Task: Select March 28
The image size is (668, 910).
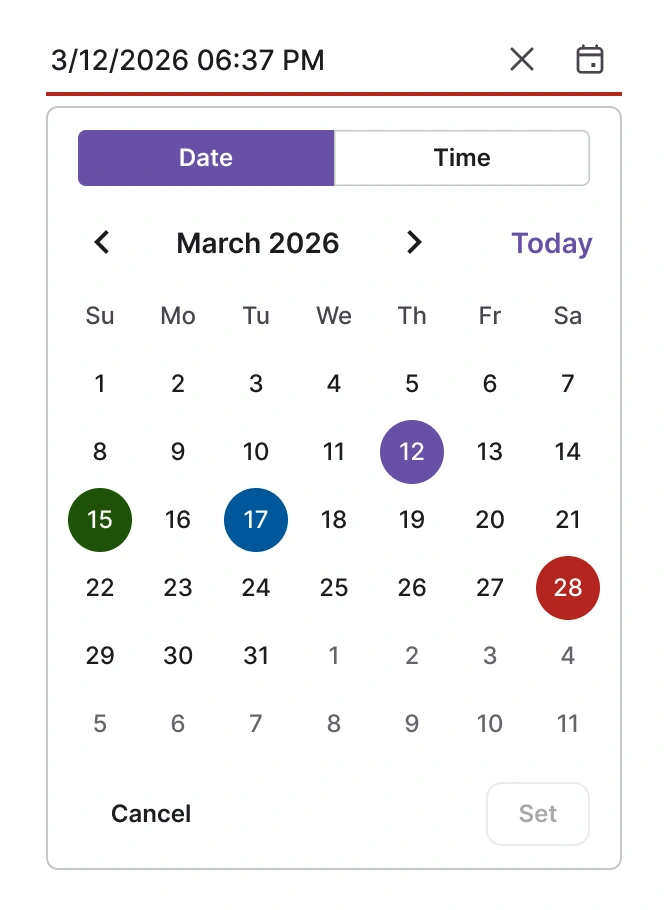Action: click(x=568, y=588)
